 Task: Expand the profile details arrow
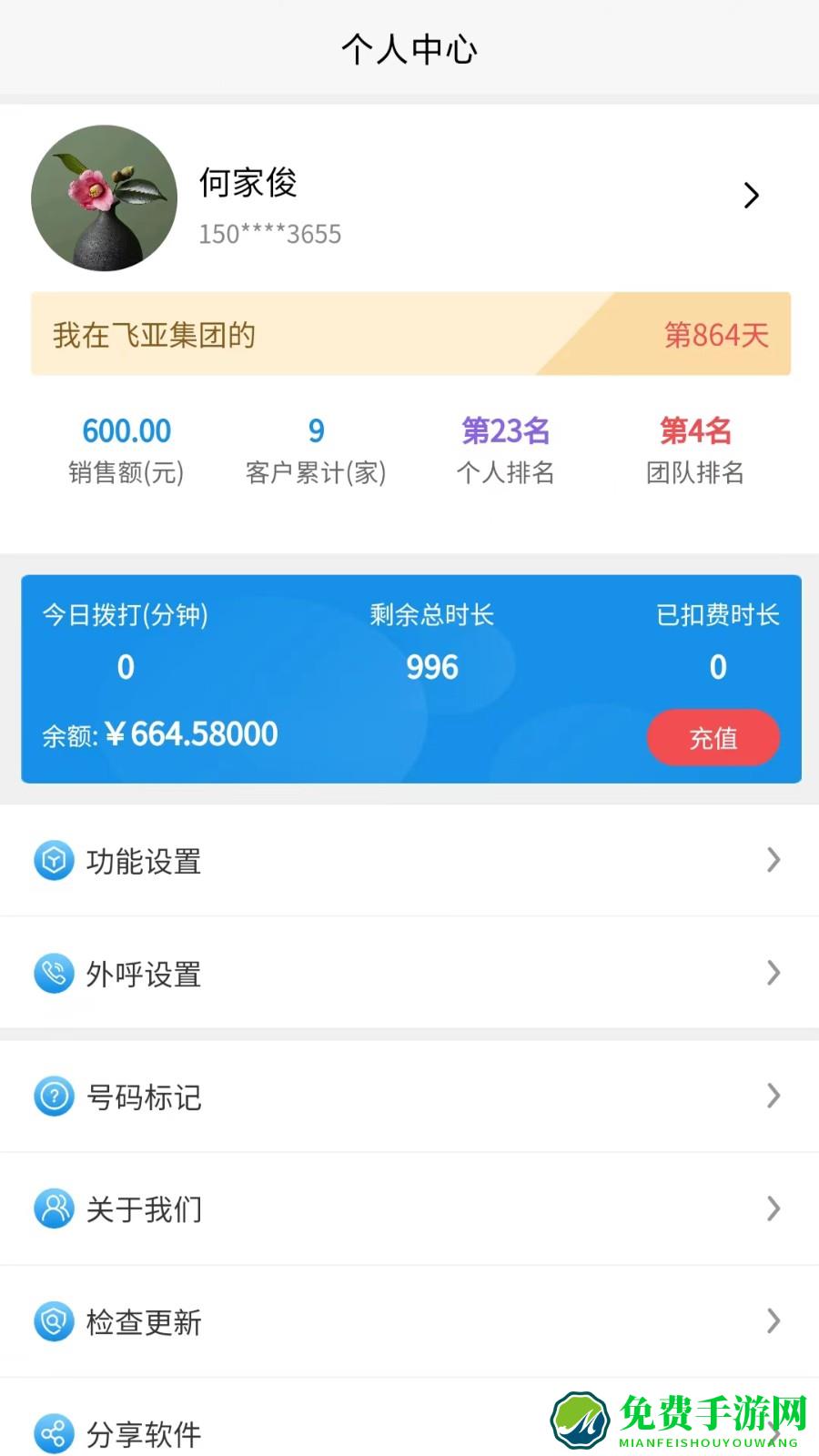(752, 195)
